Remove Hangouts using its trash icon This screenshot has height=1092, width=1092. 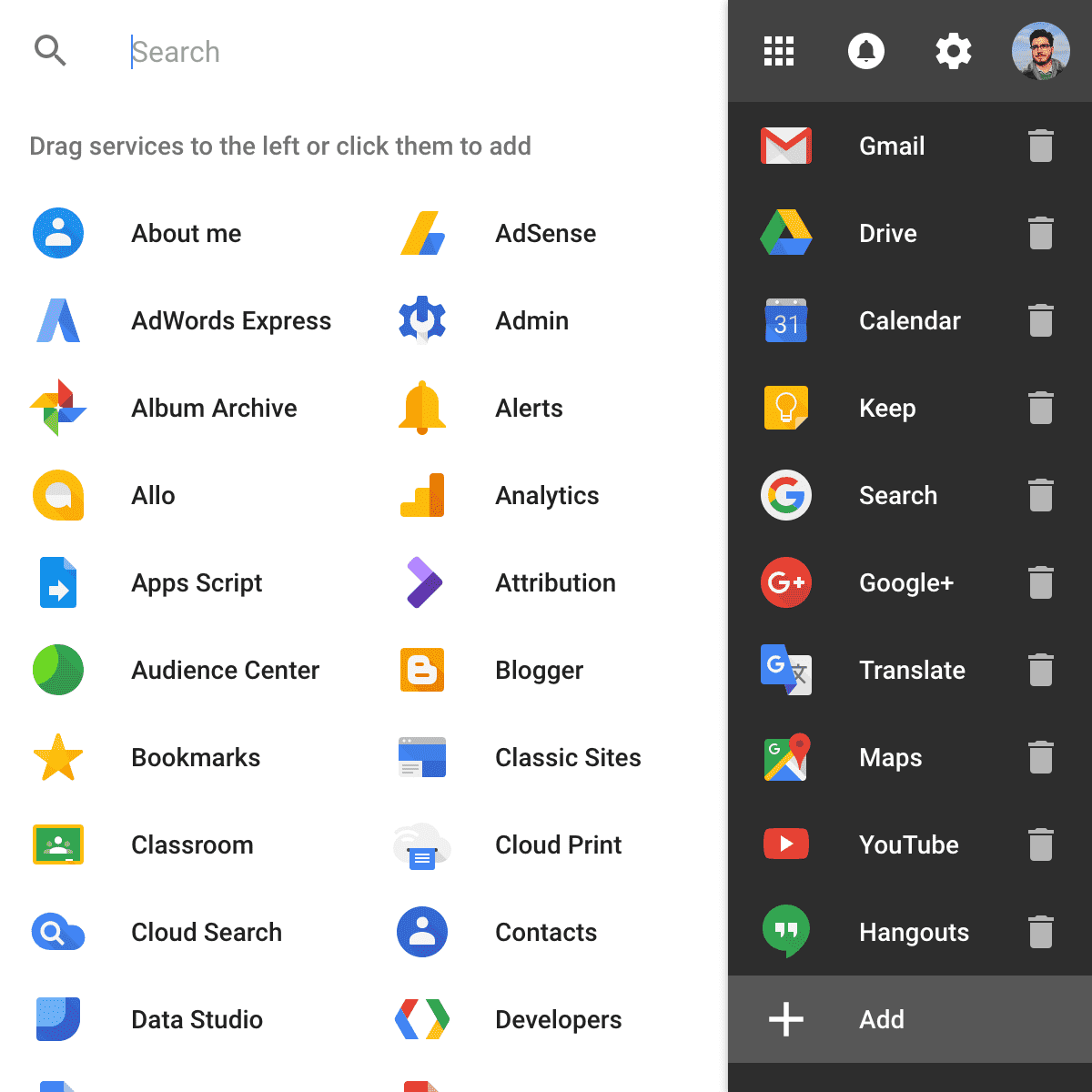coord(1040,932)
